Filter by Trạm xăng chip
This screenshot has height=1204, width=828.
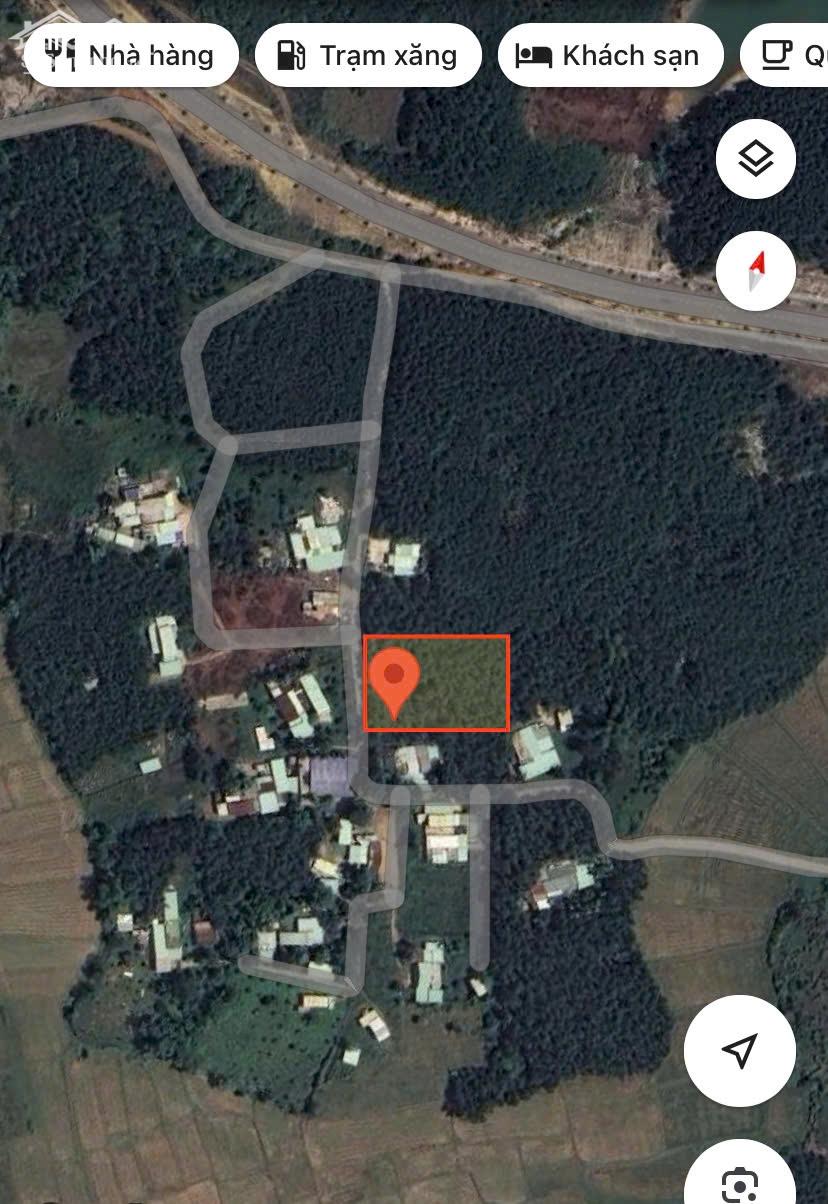coord(368,55)
